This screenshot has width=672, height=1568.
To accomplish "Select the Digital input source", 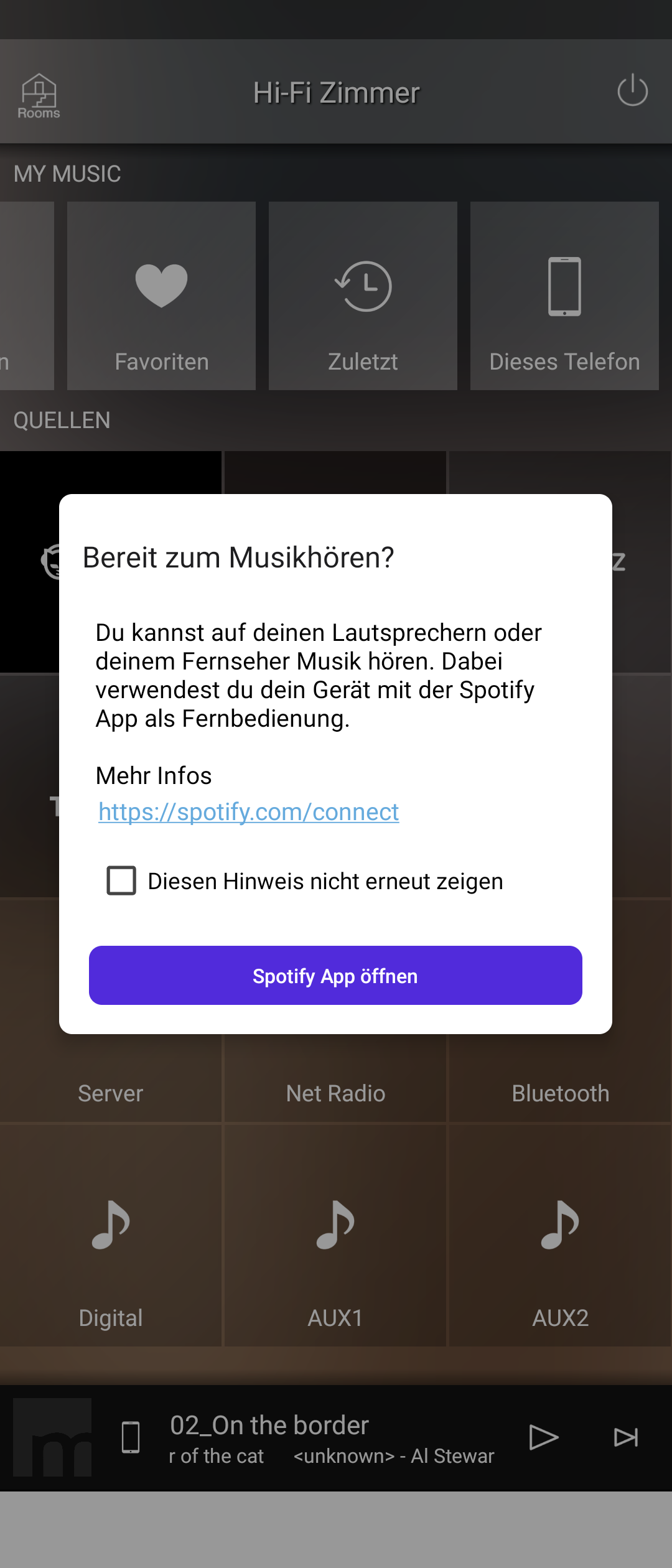I will click(111, 1235).
